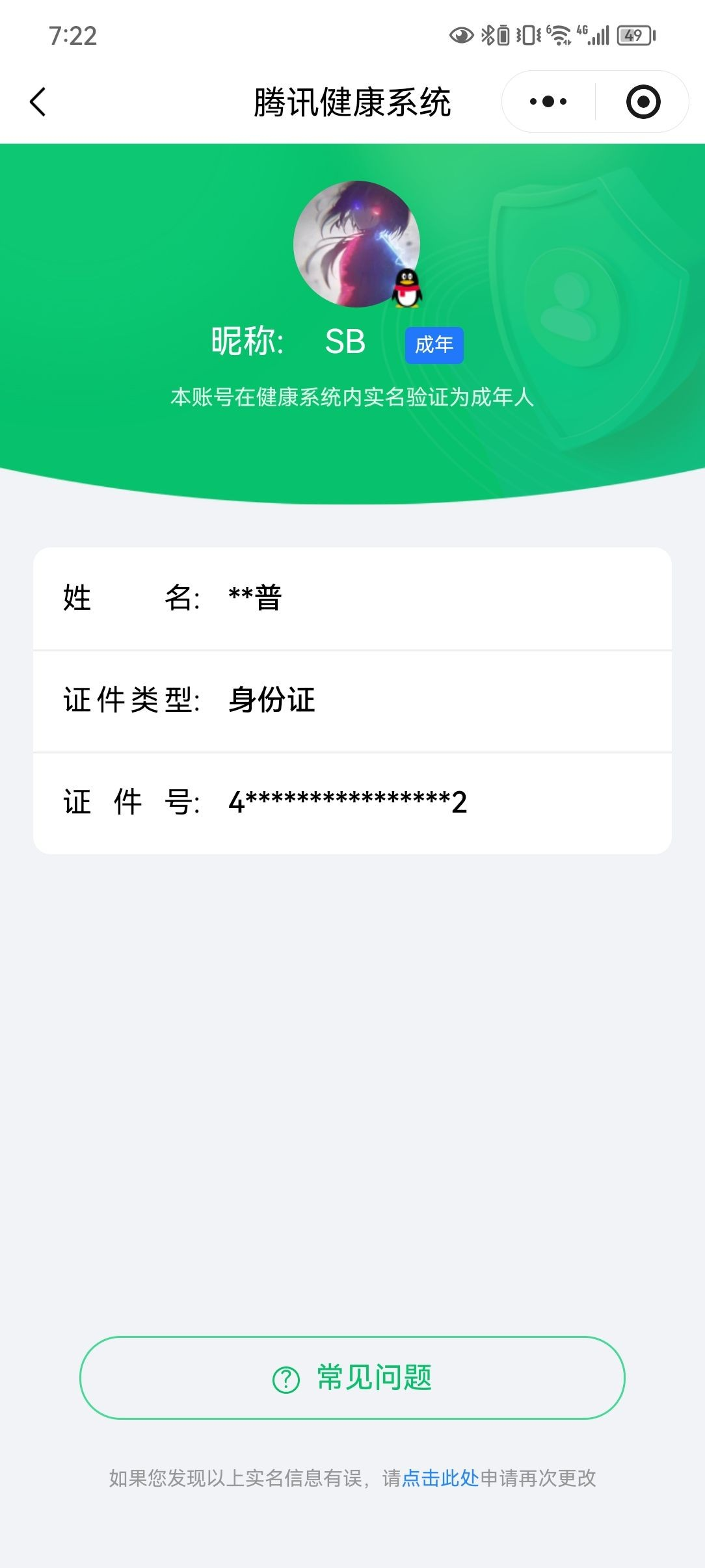Tap the back arrow to exit
The width and height of the screenshot is (705, 1568).
(38, 102)
